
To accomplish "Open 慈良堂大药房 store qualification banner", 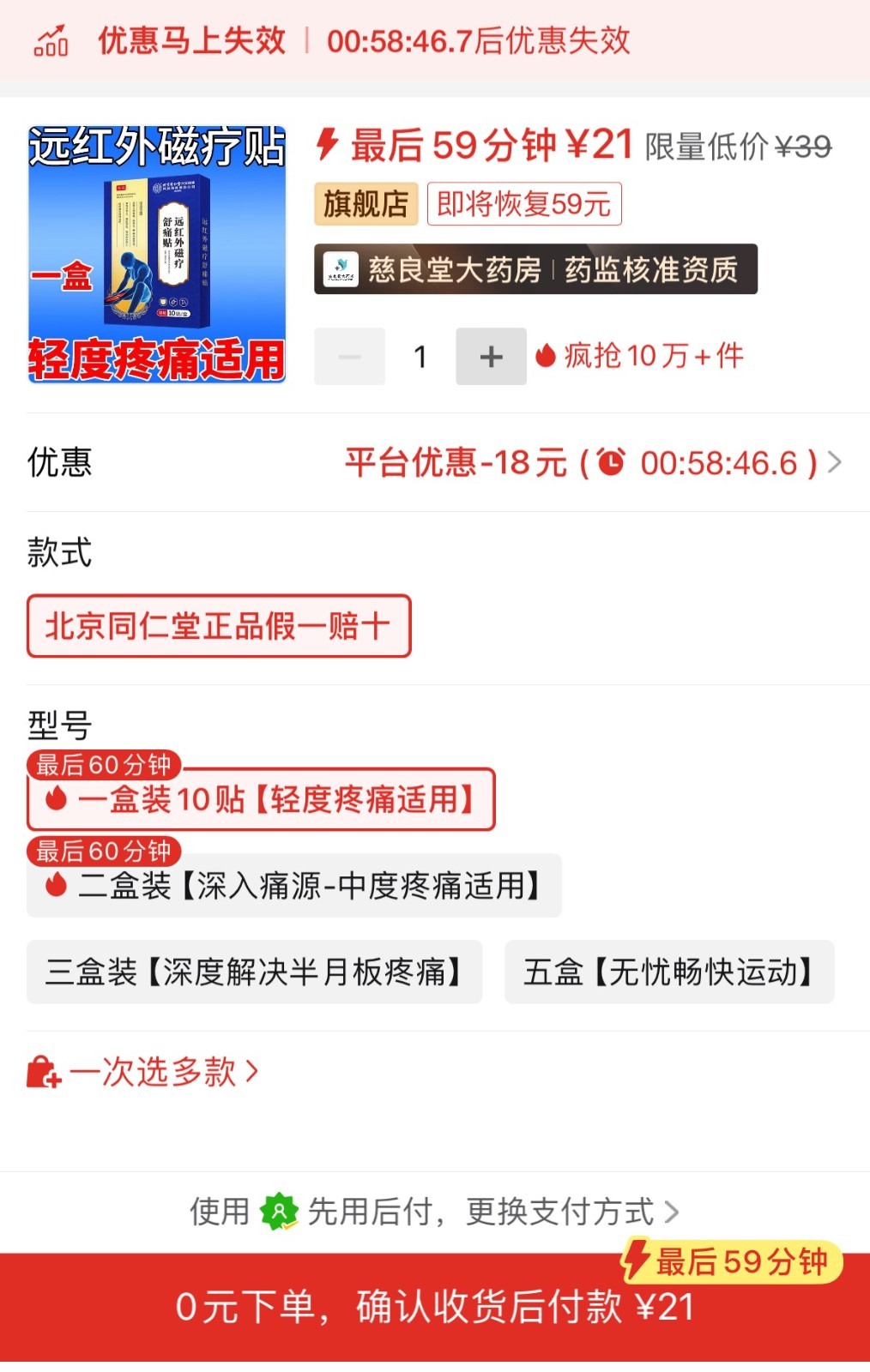I will [535, 269].
